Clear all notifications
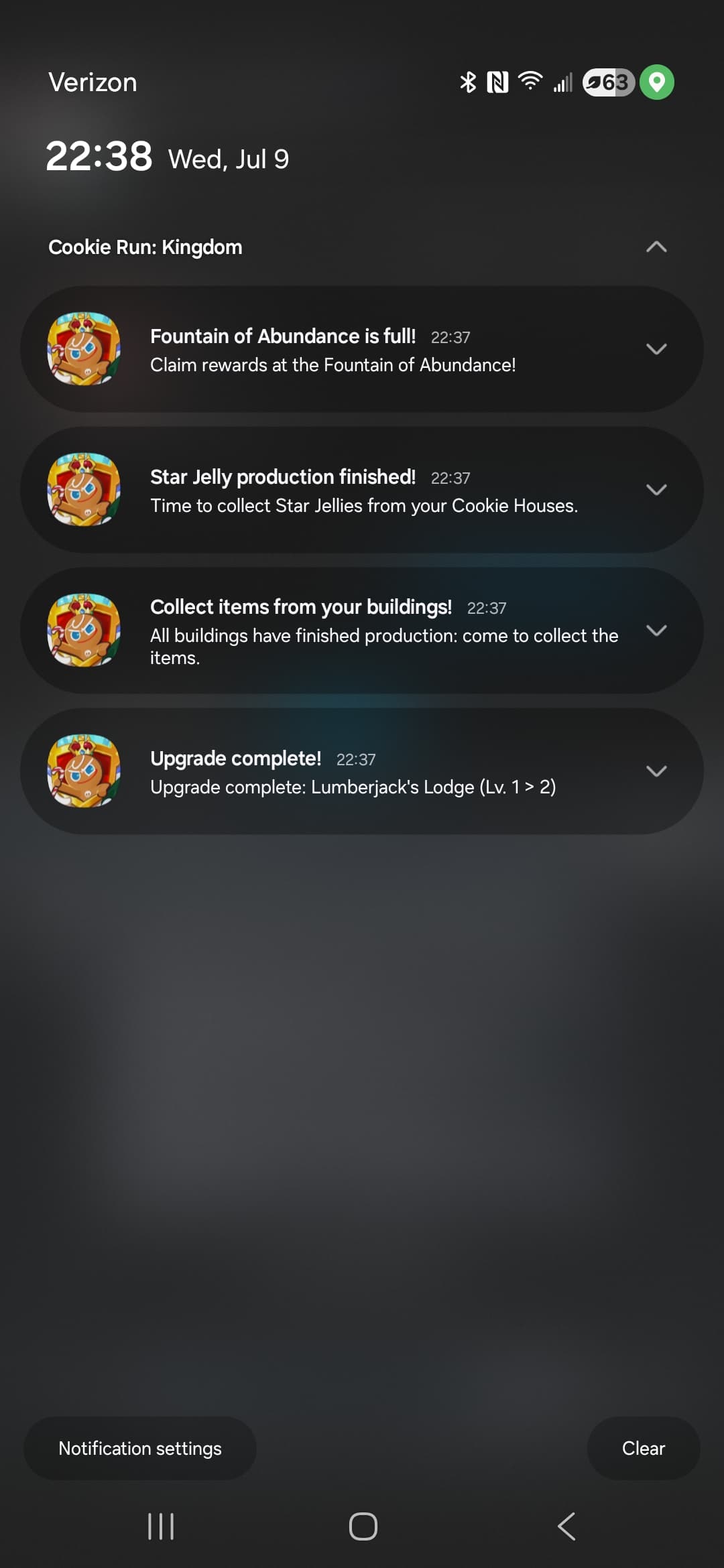This screenshot has height=1568, width=724. click(644, 1448)
